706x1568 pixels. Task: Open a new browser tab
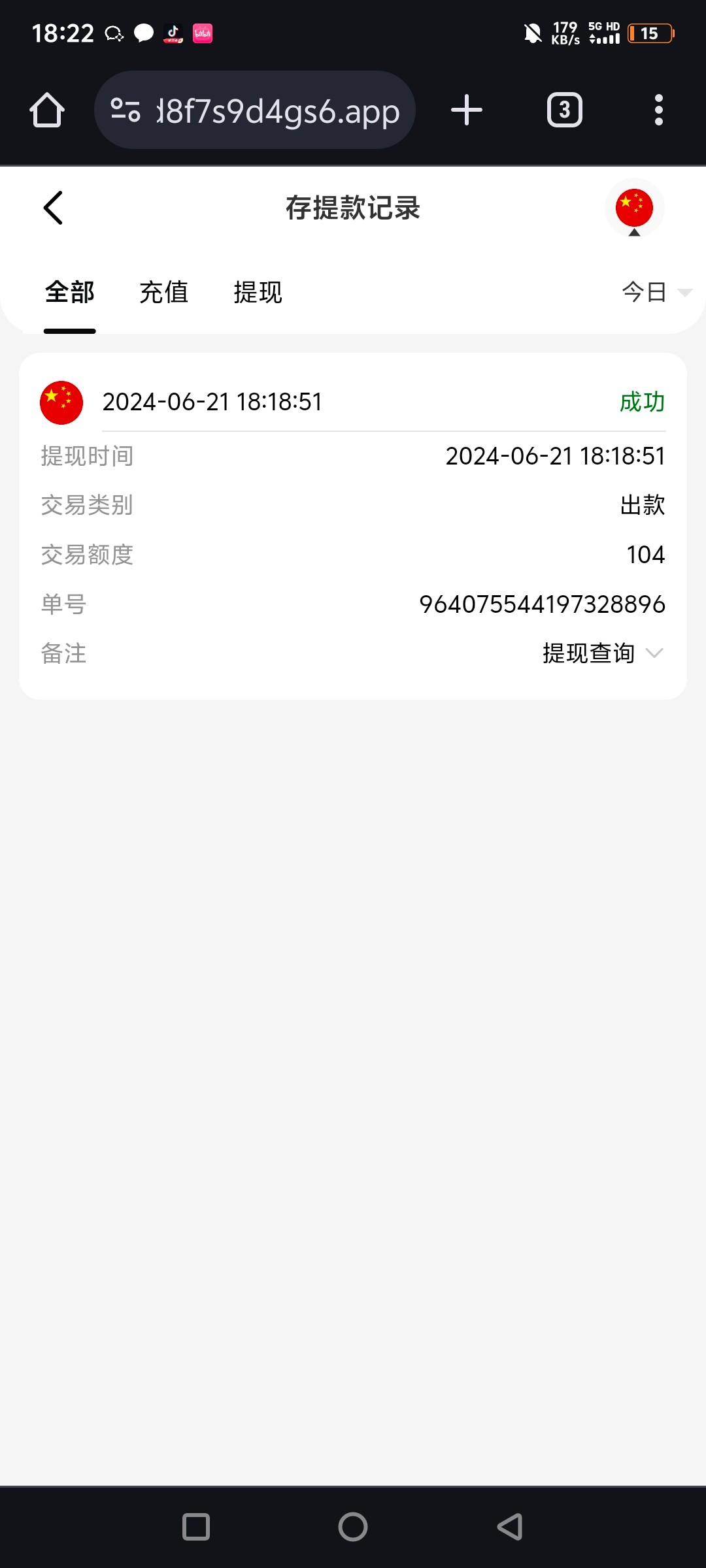(467, 110)
